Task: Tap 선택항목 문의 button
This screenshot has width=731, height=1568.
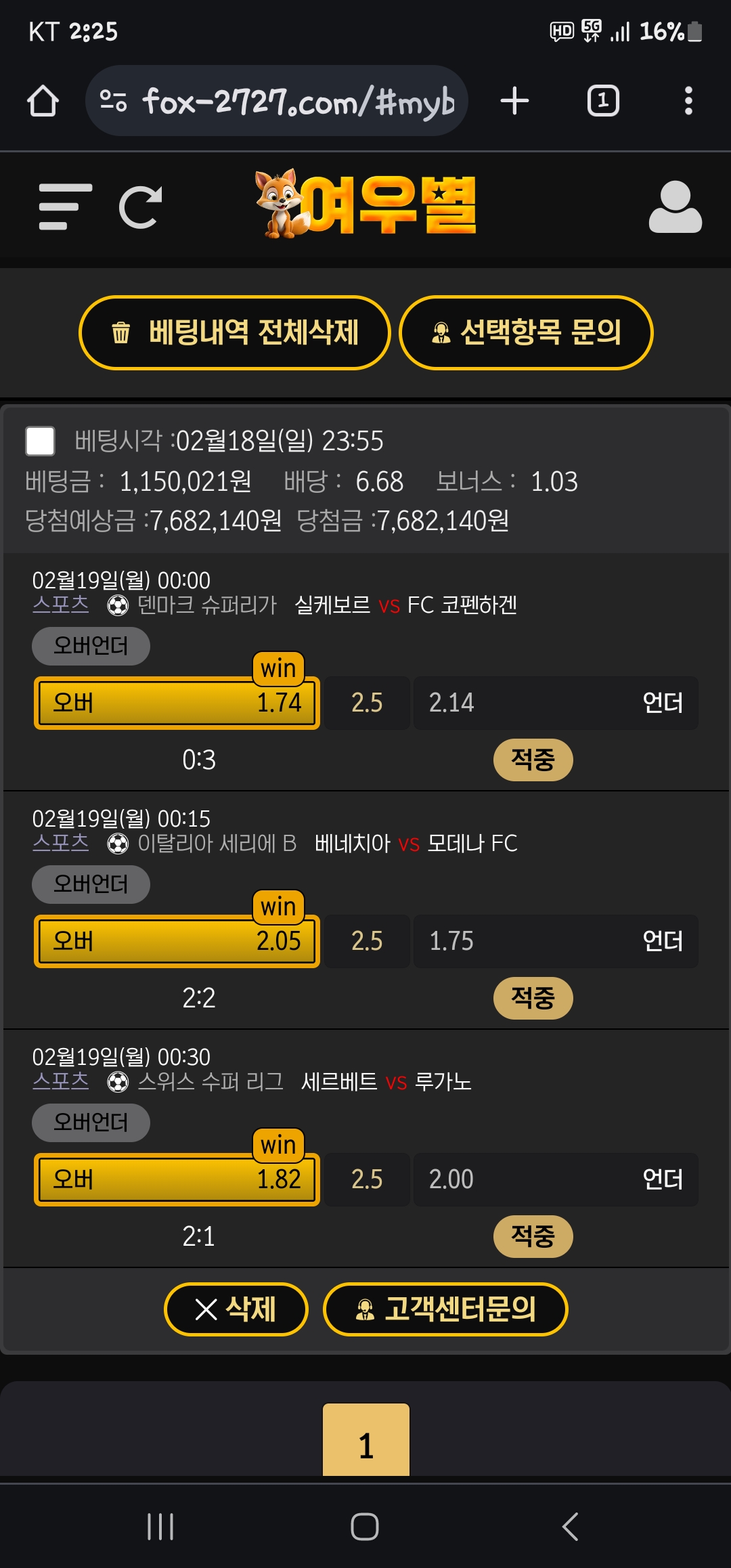Action: point(526,332)
